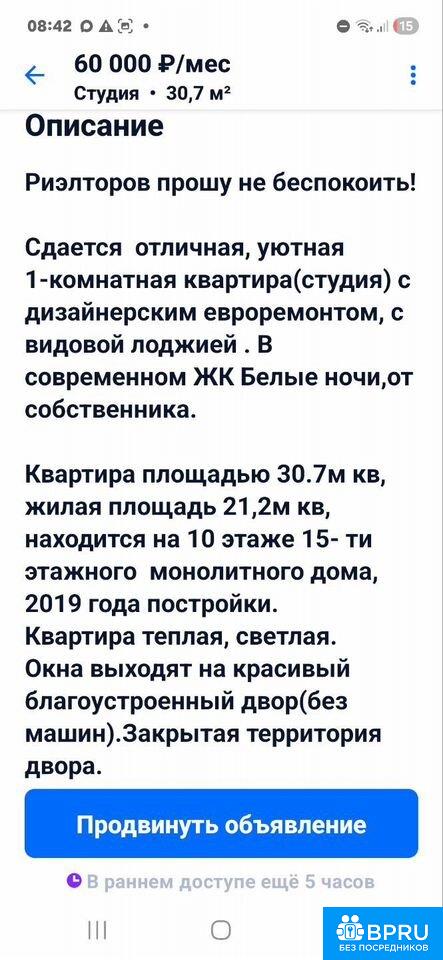Viewport: 443px width, 960px height.
Task: Go back using the top-left arrow
Action: 34,76
